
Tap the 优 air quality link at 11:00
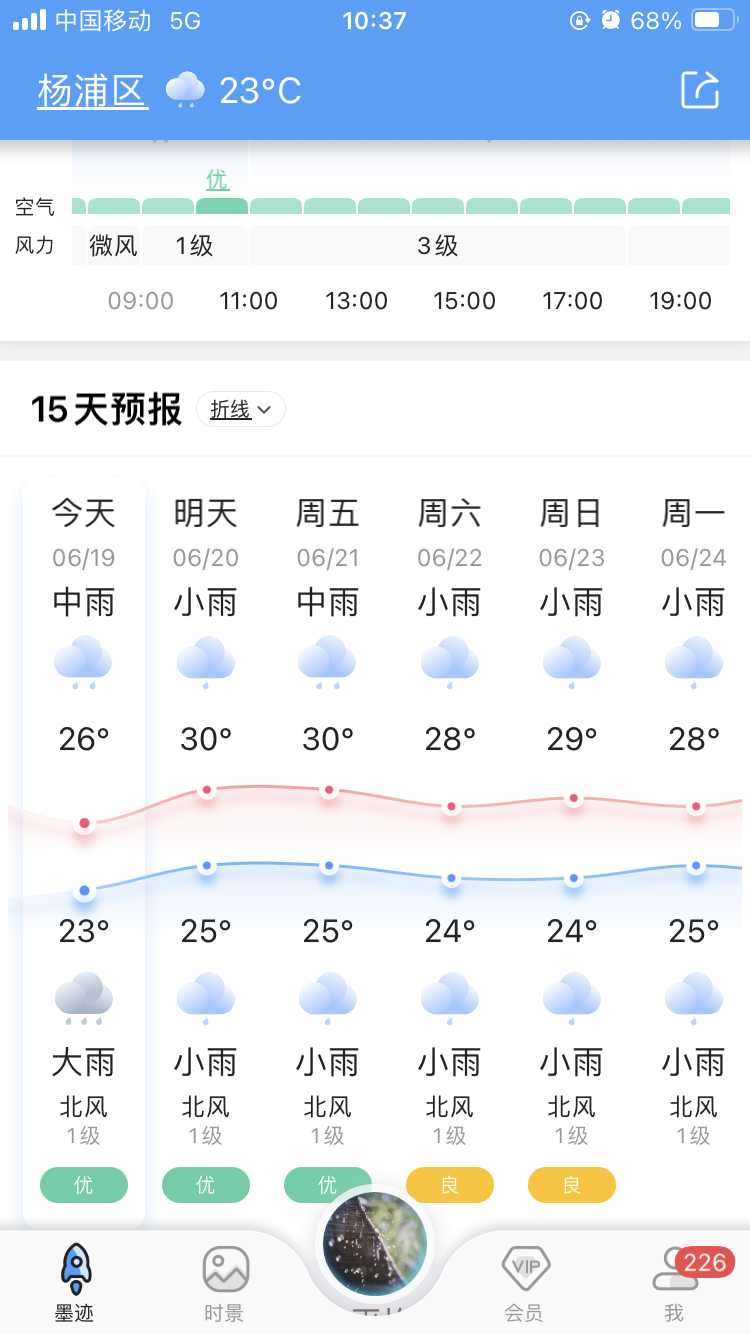click(x=217, y=180)
